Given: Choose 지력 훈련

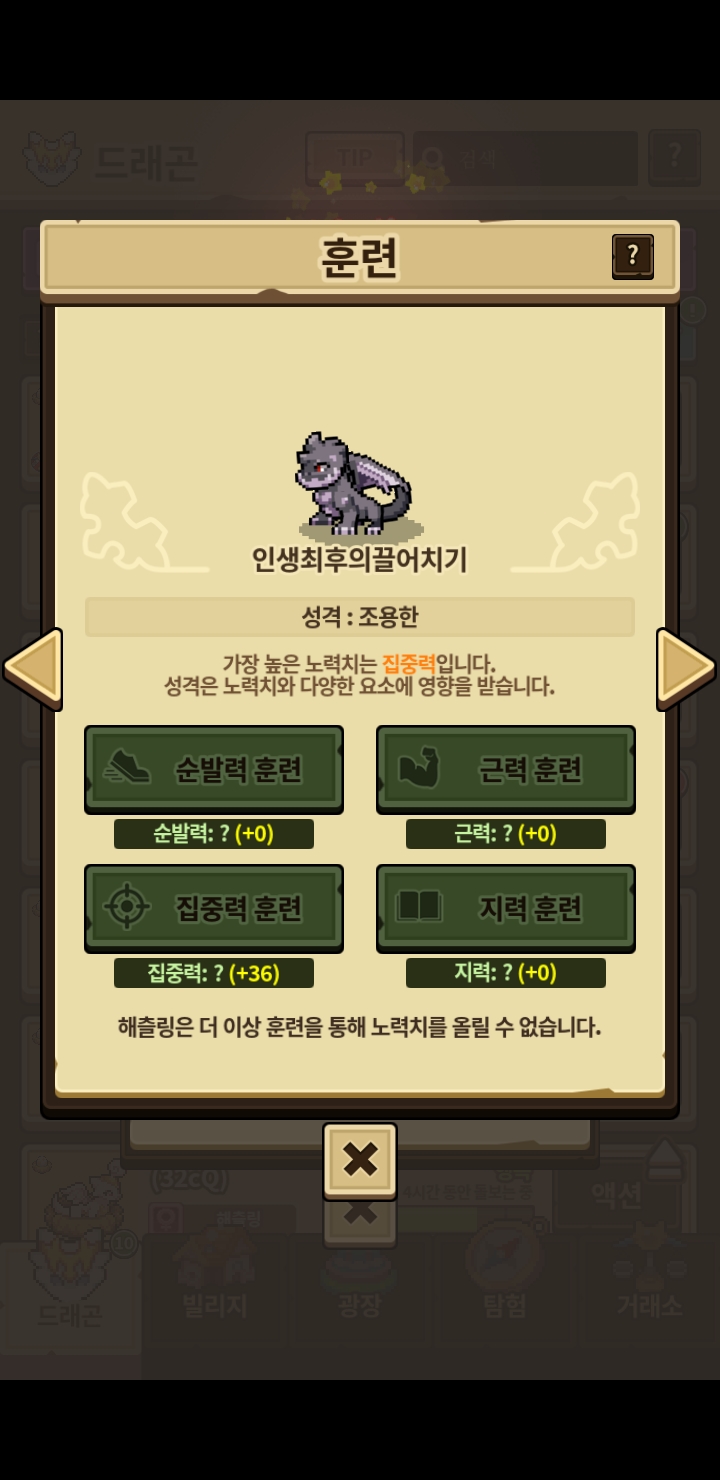Looking at the screenshot, I should (x=506, y=908).
